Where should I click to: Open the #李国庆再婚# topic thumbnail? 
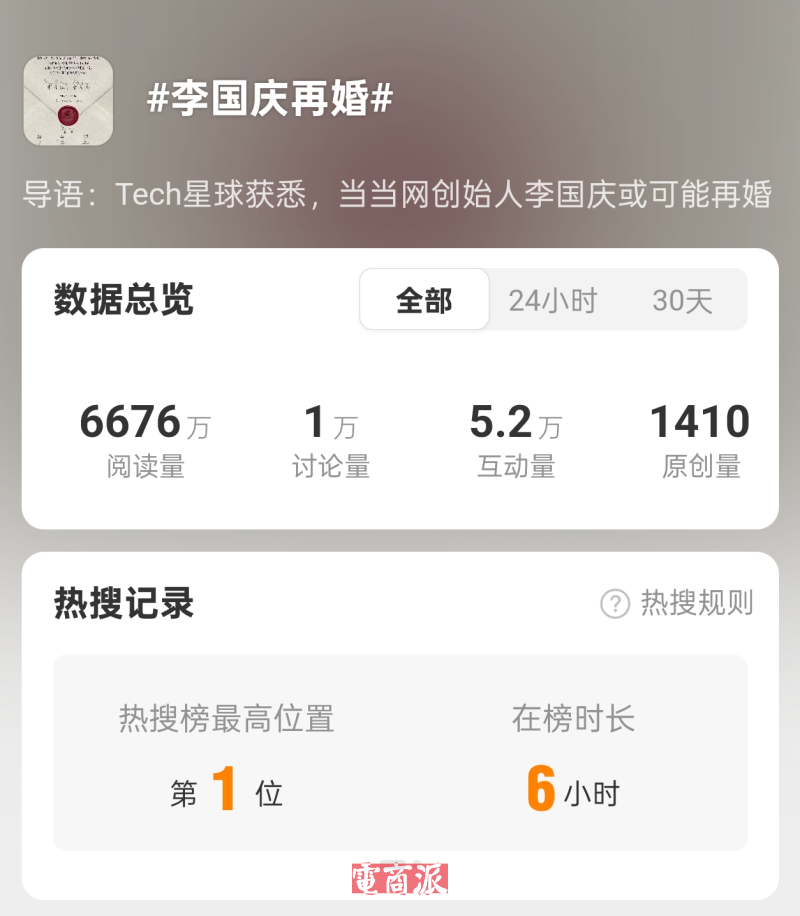(x=68, y=101)
